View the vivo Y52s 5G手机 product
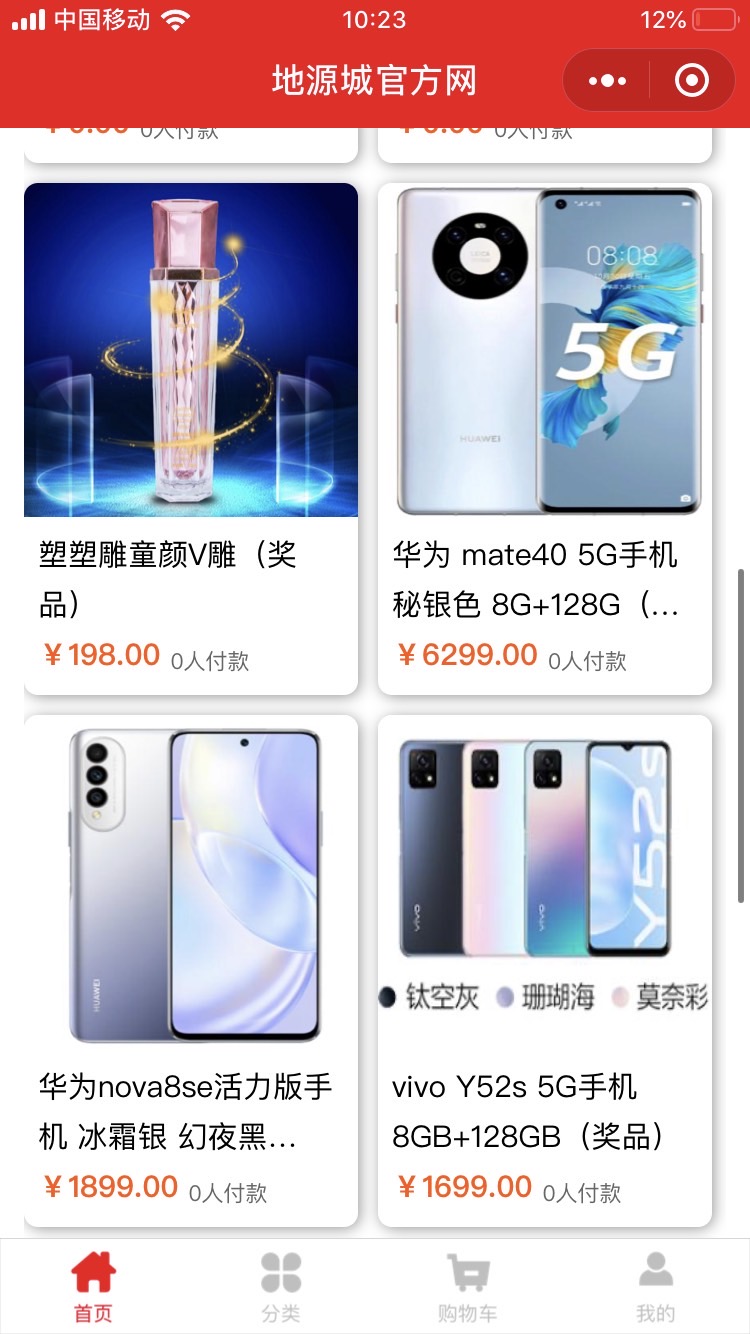Screen dimensions: 750x1334 point(544,970)
